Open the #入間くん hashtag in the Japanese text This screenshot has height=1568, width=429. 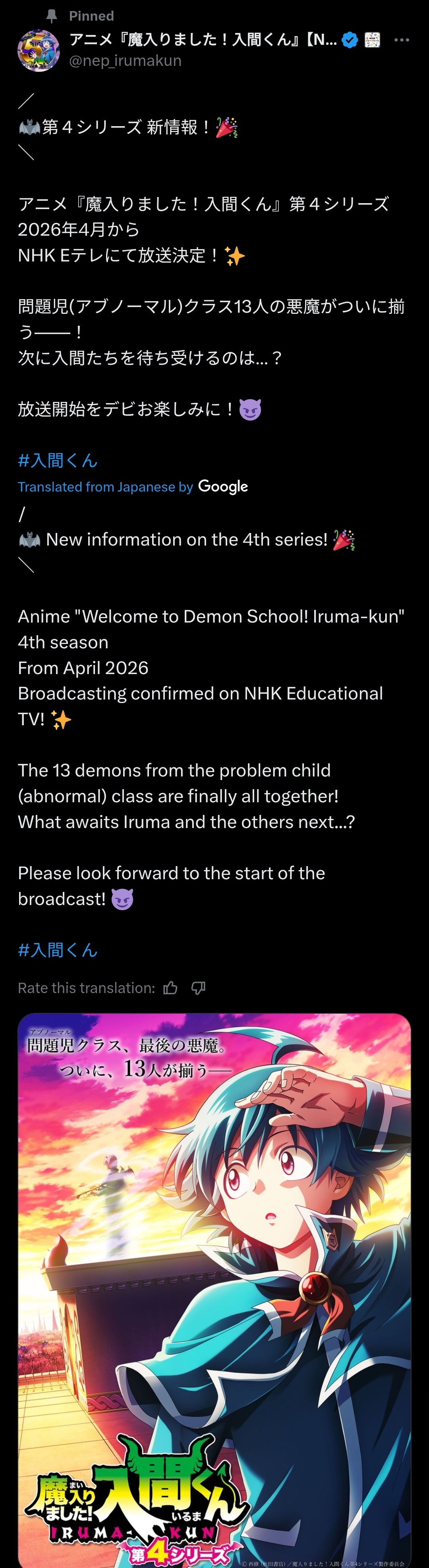[58, 460]
